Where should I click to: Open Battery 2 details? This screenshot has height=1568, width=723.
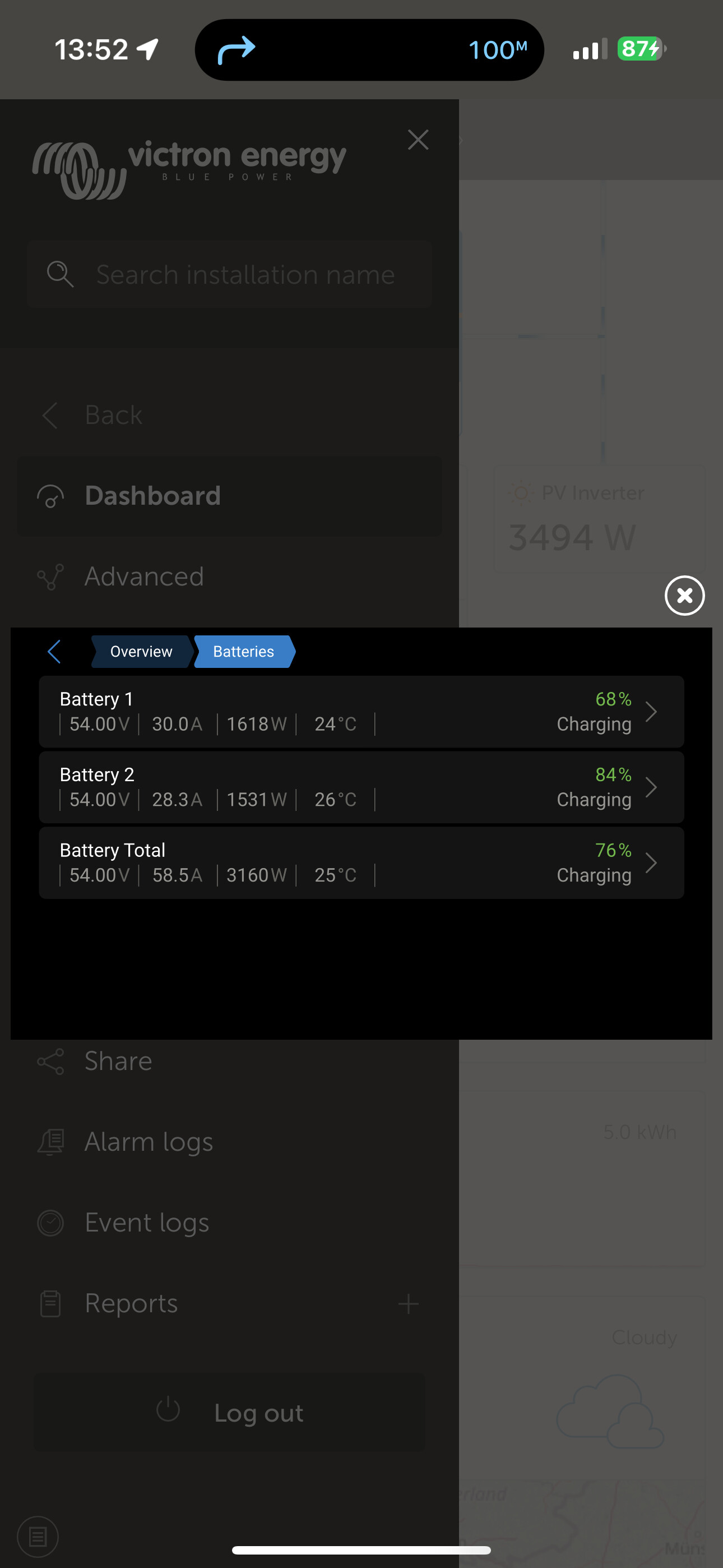point(361,787)
